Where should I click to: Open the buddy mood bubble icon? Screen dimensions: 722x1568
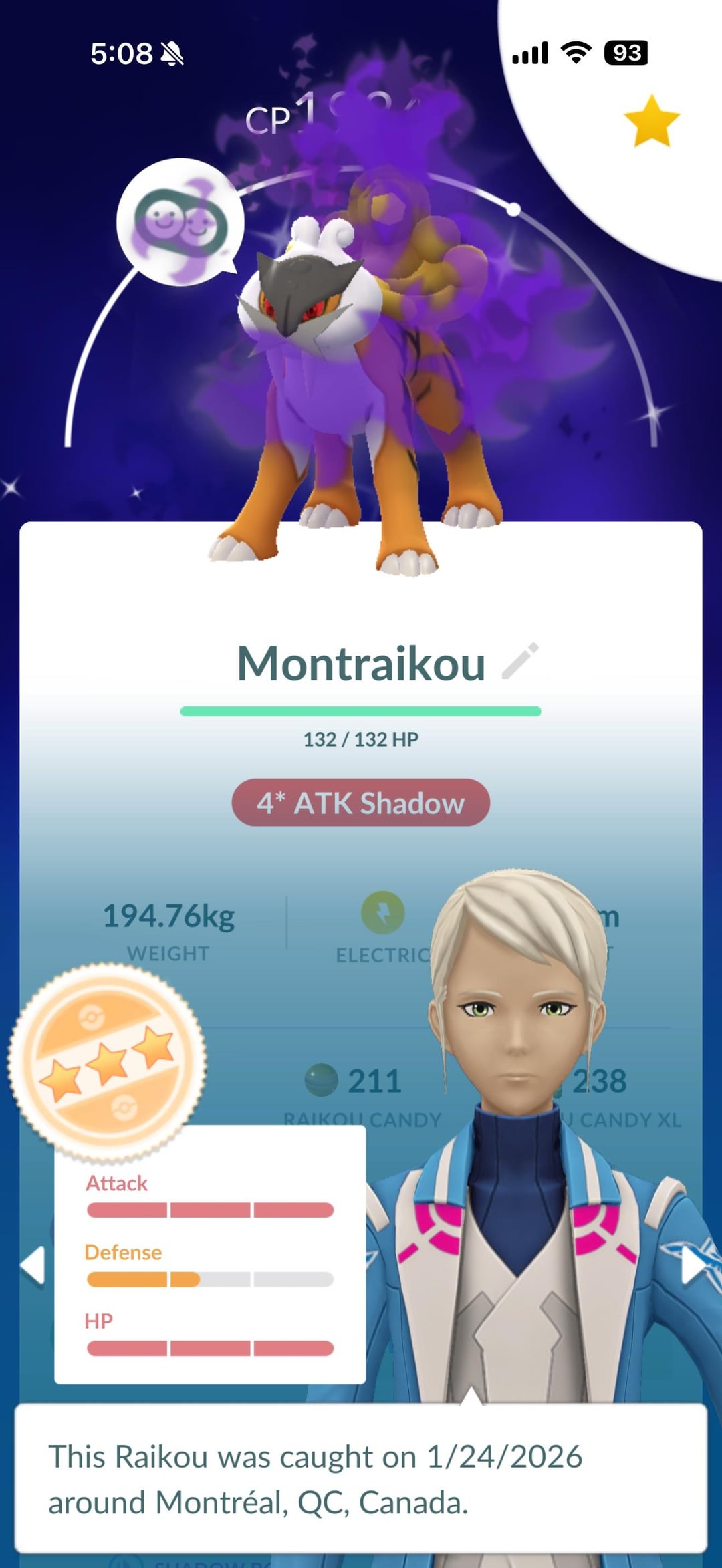pyautogui.click(x=180, y=221)
